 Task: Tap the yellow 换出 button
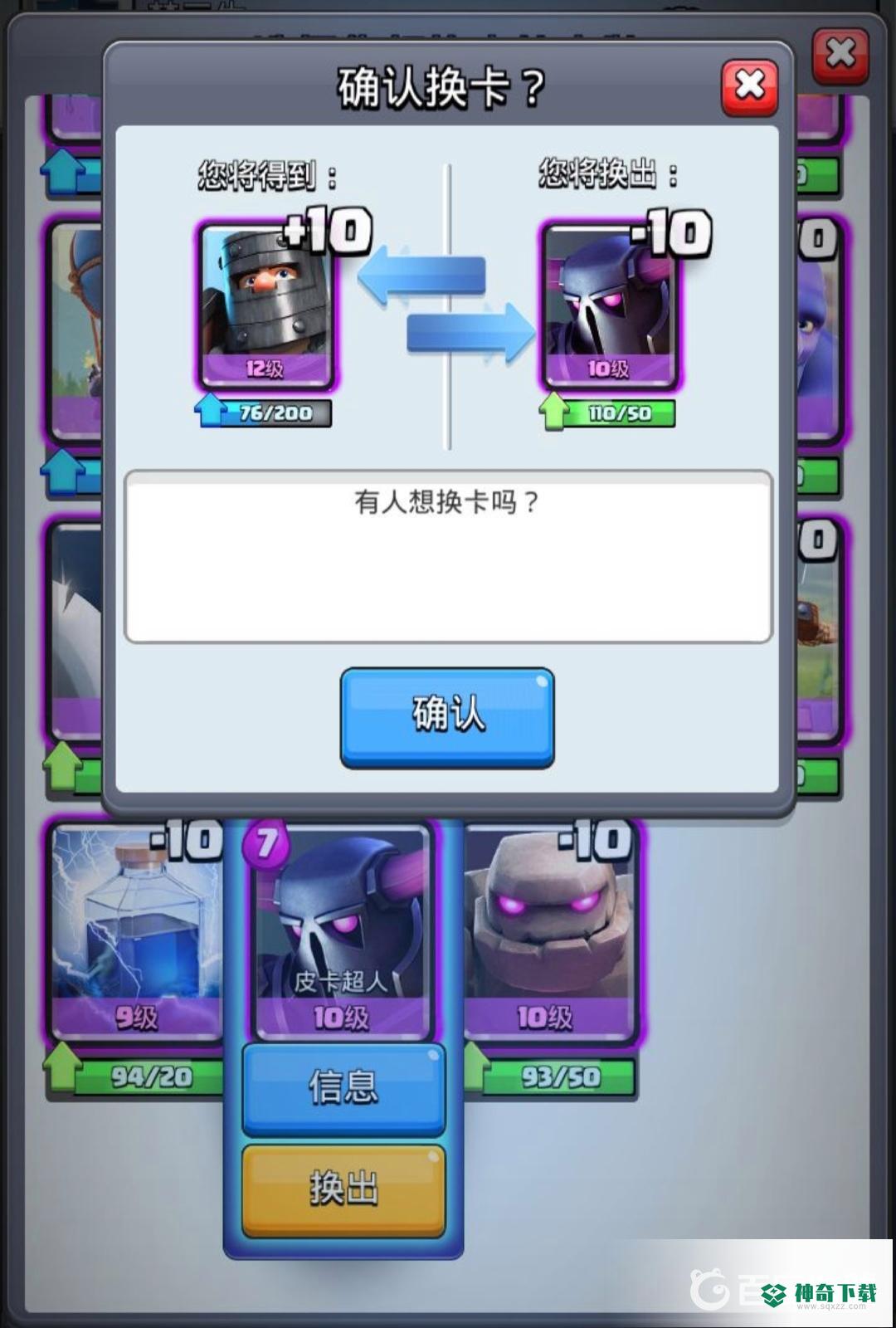pyautogui.click(x=343, y=1189)
